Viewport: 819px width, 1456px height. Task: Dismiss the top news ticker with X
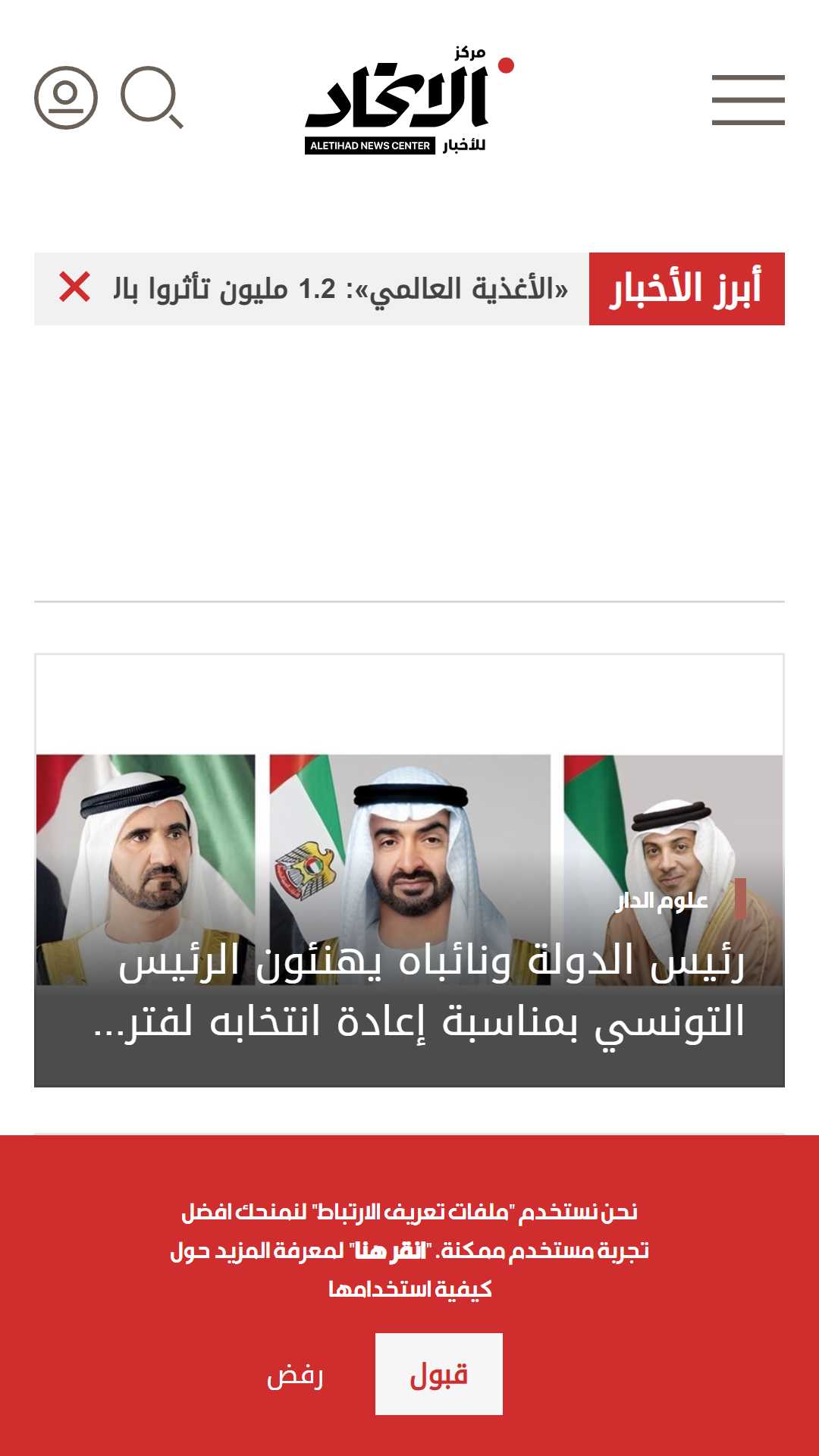point(74,287)
